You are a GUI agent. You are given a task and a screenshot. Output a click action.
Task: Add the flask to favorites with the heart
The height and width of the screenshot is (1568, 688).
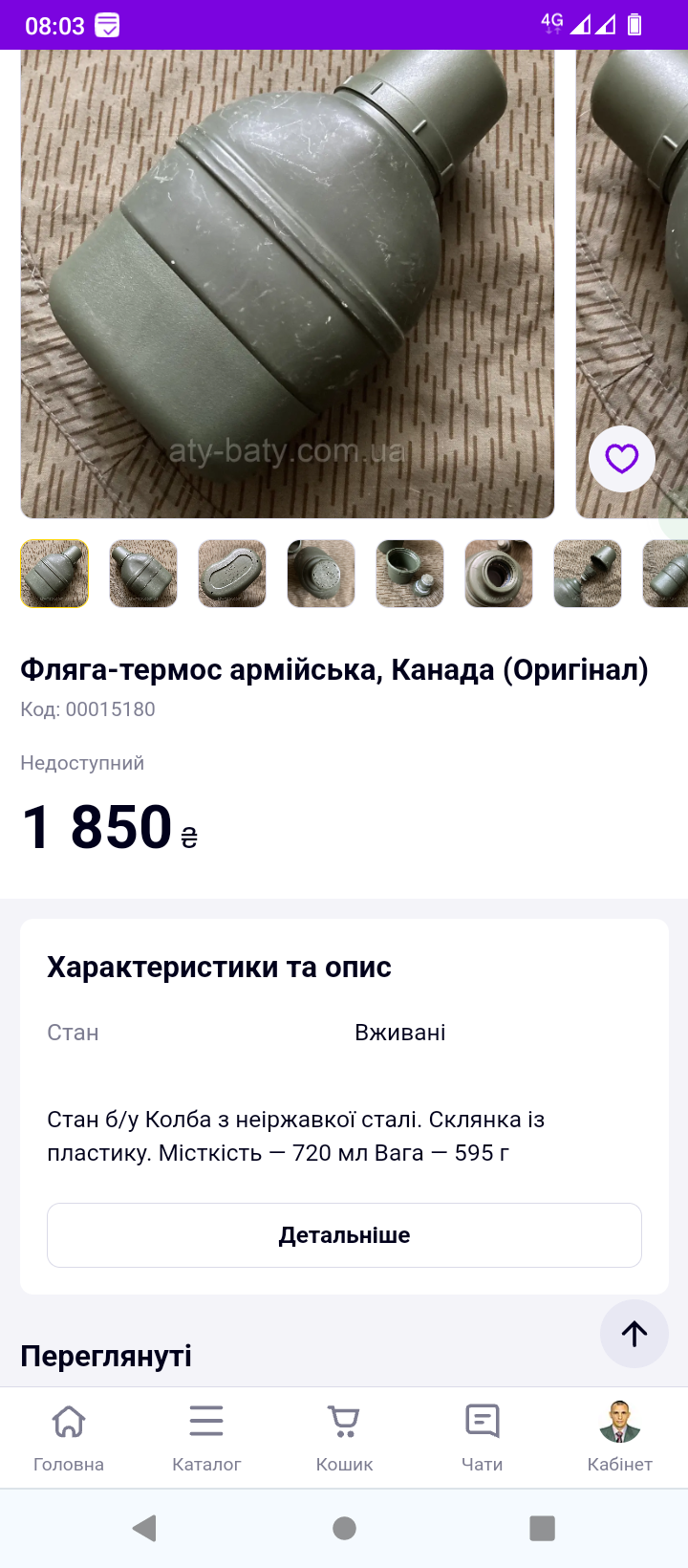tap(622, 459)
